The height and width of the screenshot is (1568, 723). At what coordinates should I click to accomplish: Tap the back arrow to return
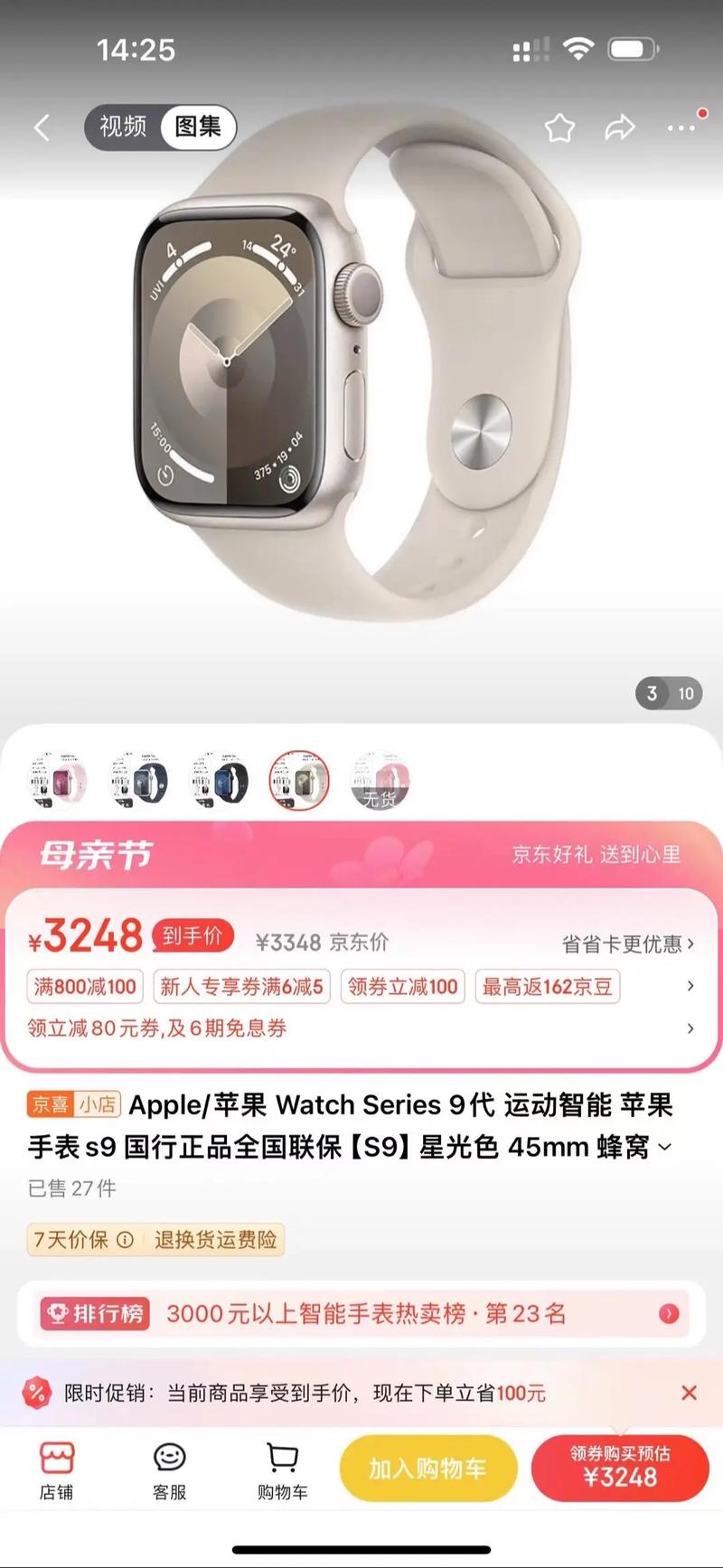tap(42, 127)
